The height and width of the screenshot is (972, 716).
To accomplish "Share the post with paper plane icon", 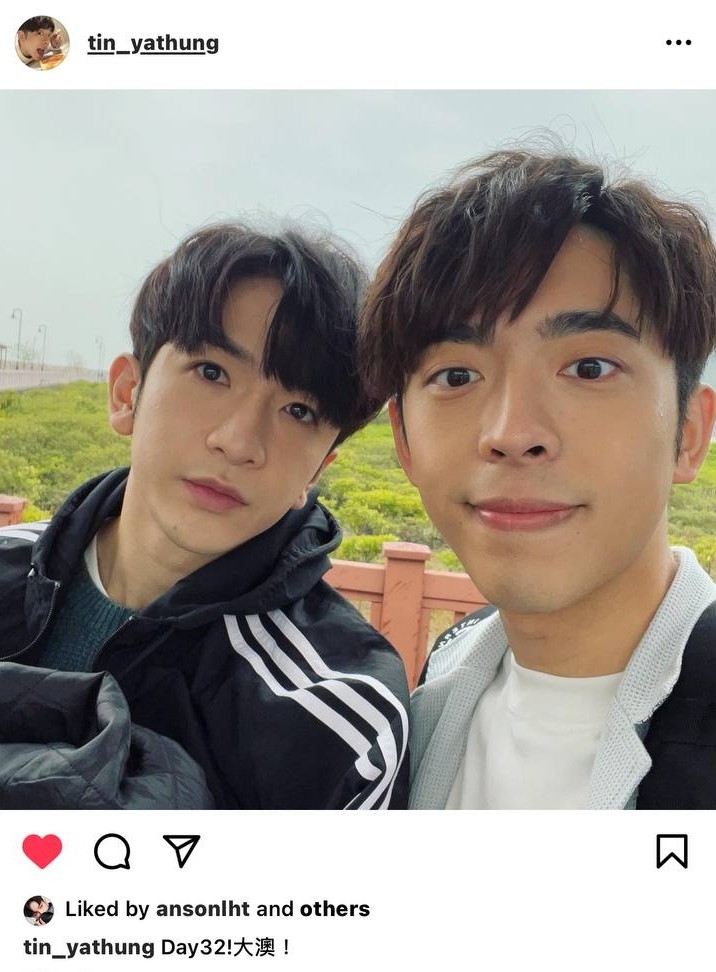I will point(181,851).
